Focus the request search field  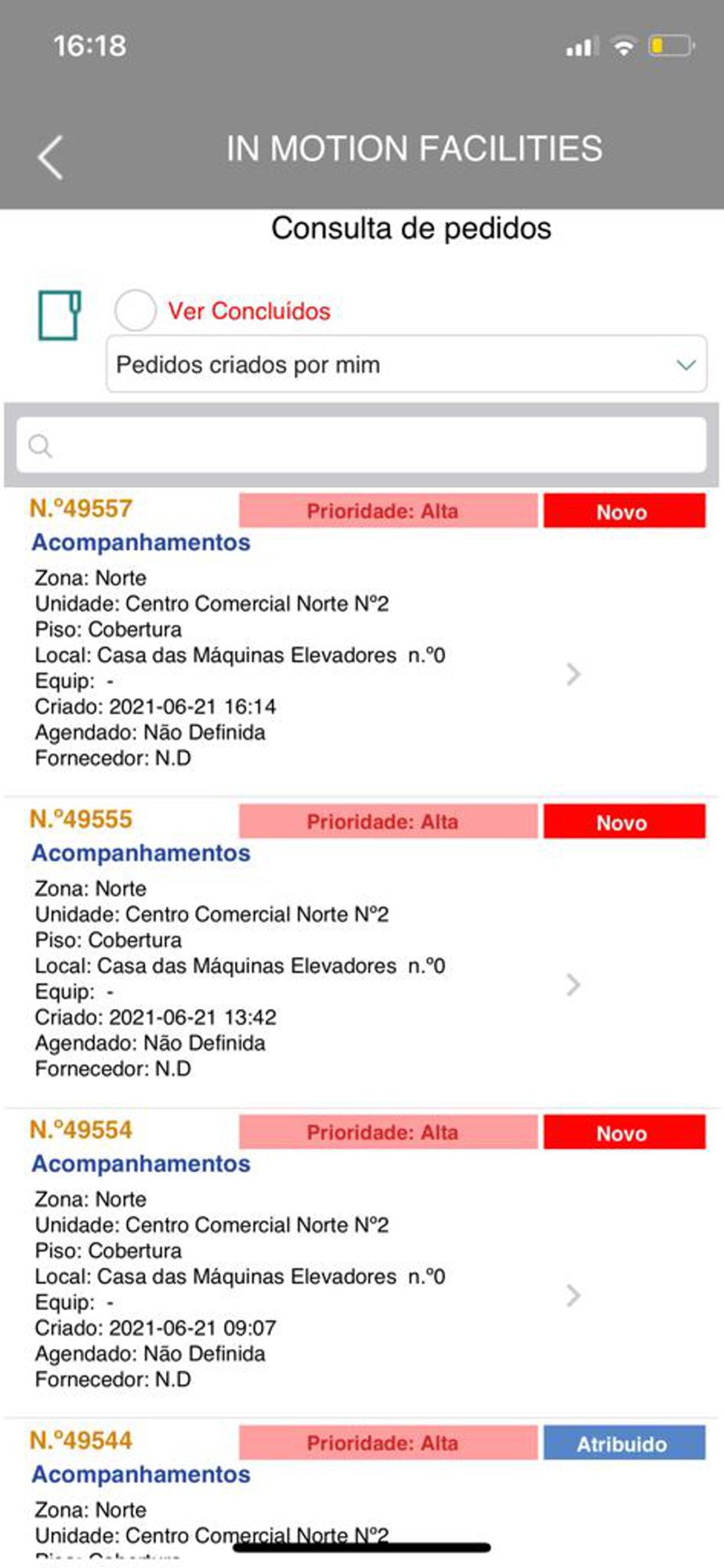[362, 445]
